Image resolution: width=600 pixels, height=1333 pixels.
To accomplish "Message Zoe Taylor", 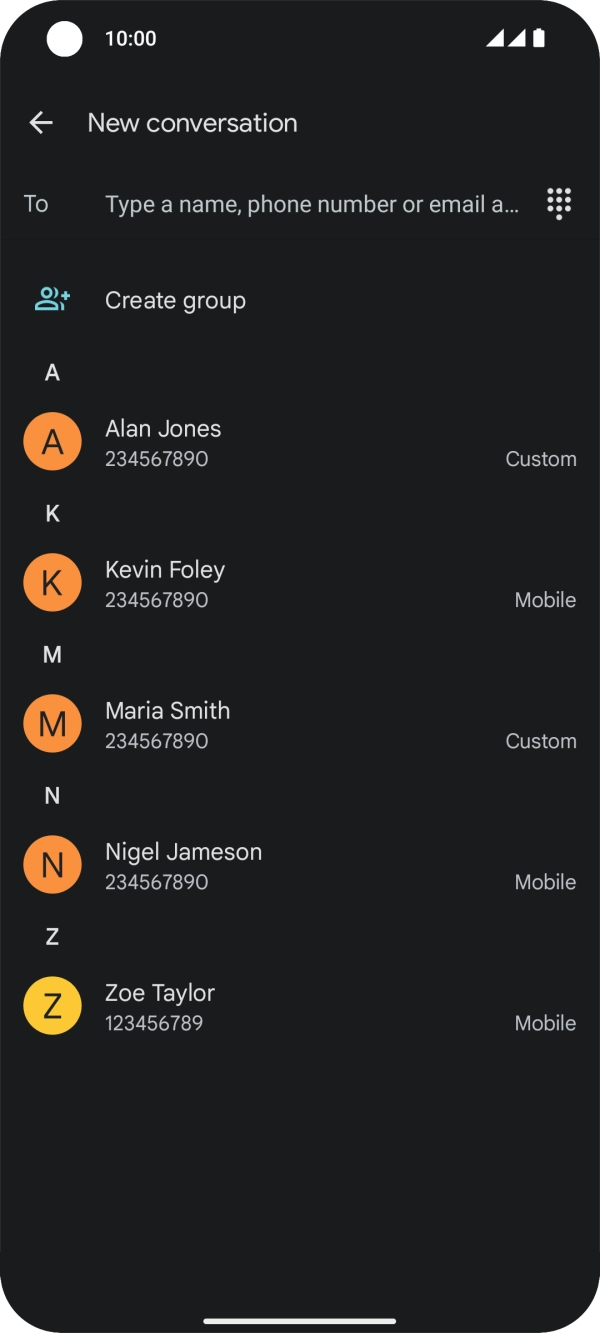I will click(x=300, y=1006).
